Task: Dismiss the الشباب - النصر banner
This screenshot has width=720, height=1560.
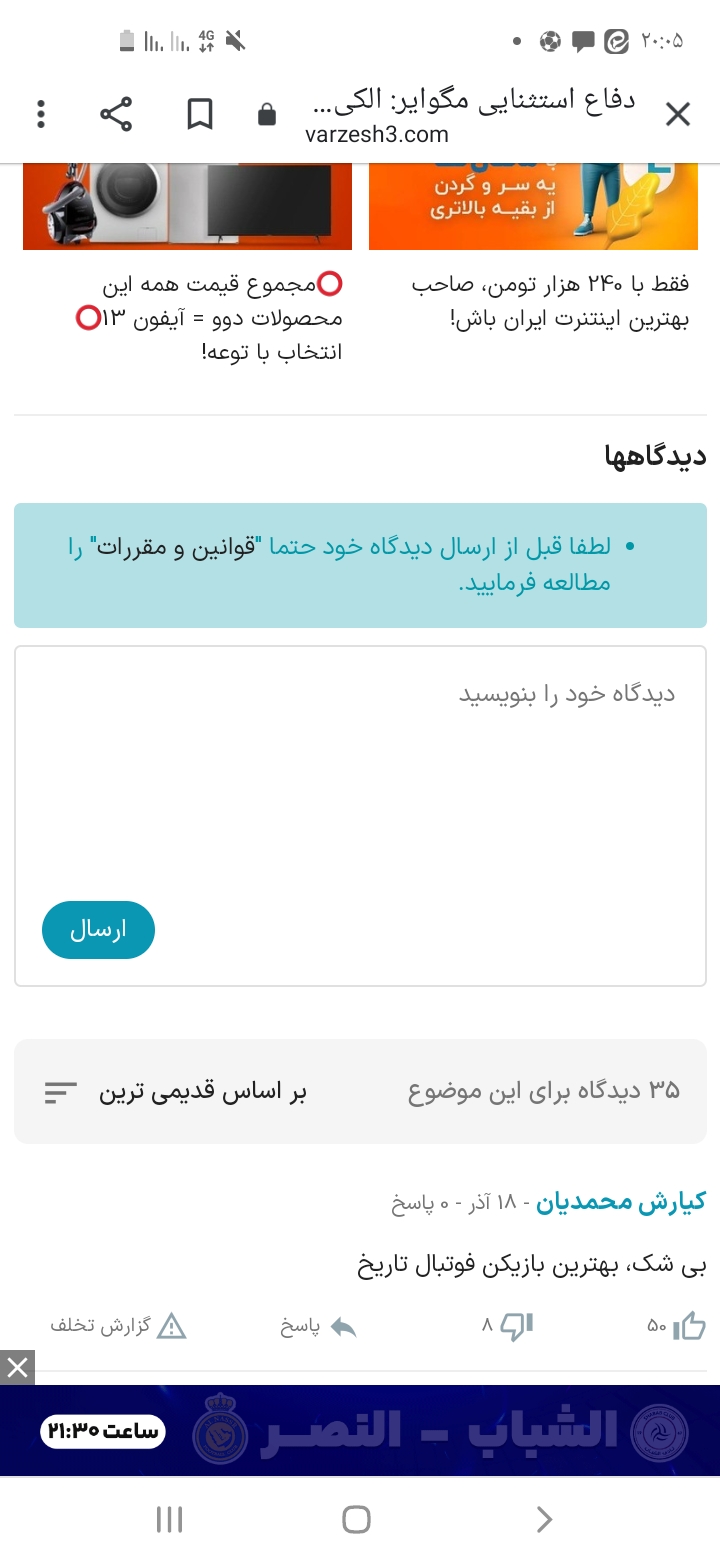Action: click(17, 1367)
